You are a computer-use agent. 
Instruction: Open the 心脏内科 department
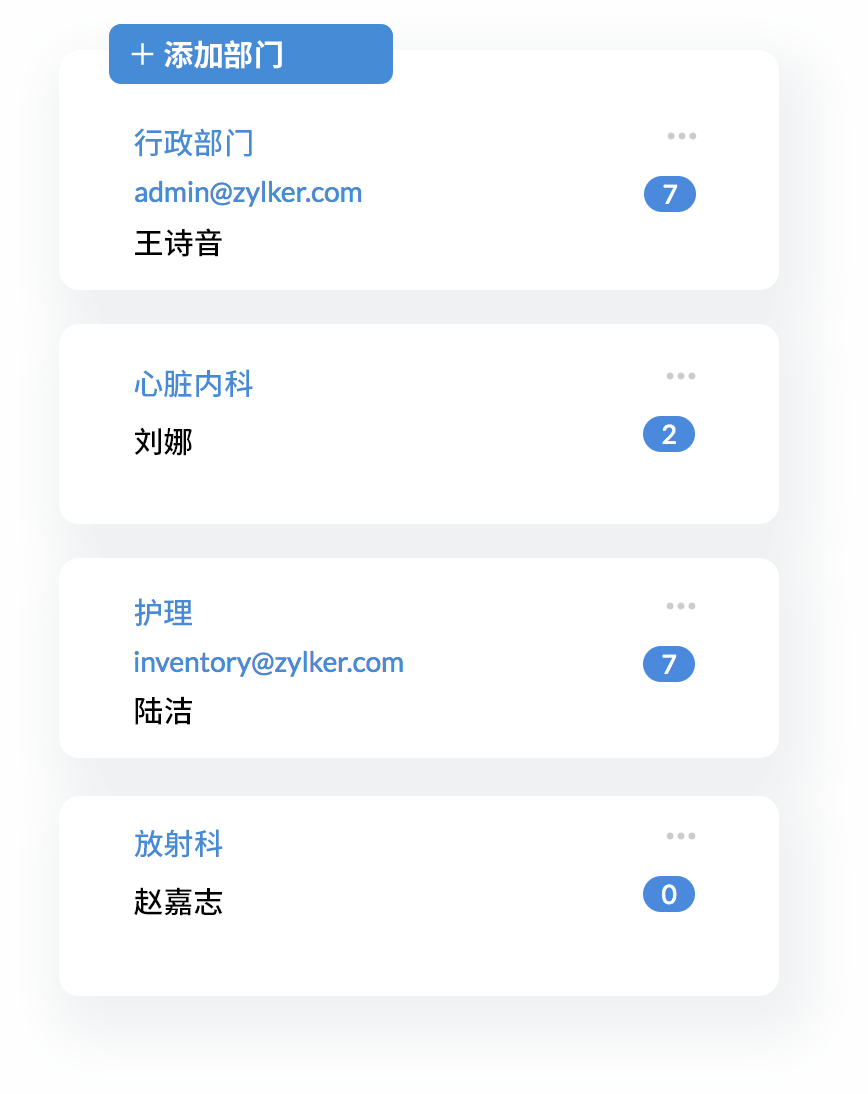[x=194, y=383]
